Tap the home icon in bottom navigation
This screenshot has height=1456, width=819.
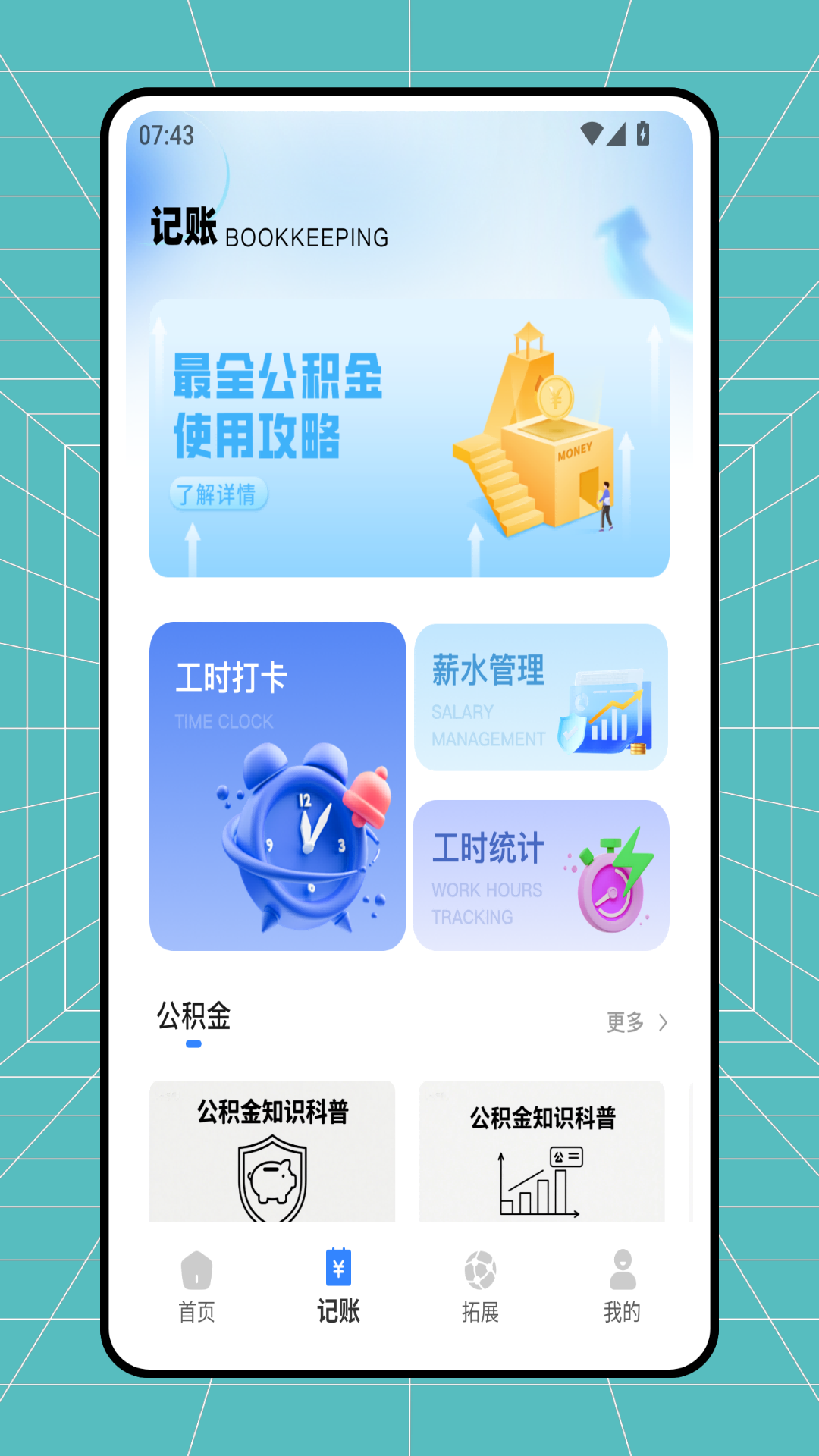[x=196, y=1263]
